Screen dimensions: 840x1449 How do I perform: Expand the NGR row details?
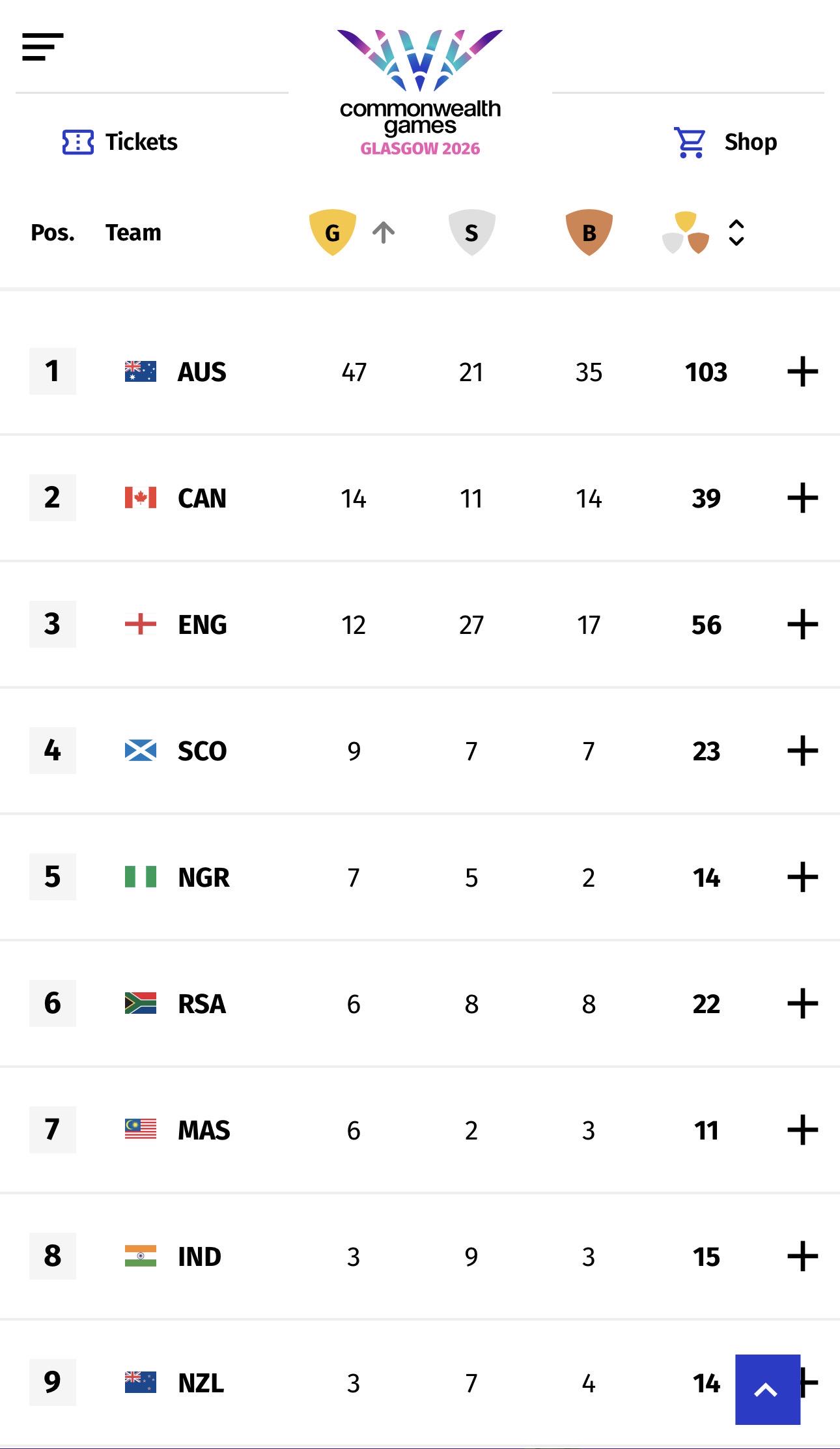coord(803,878)
